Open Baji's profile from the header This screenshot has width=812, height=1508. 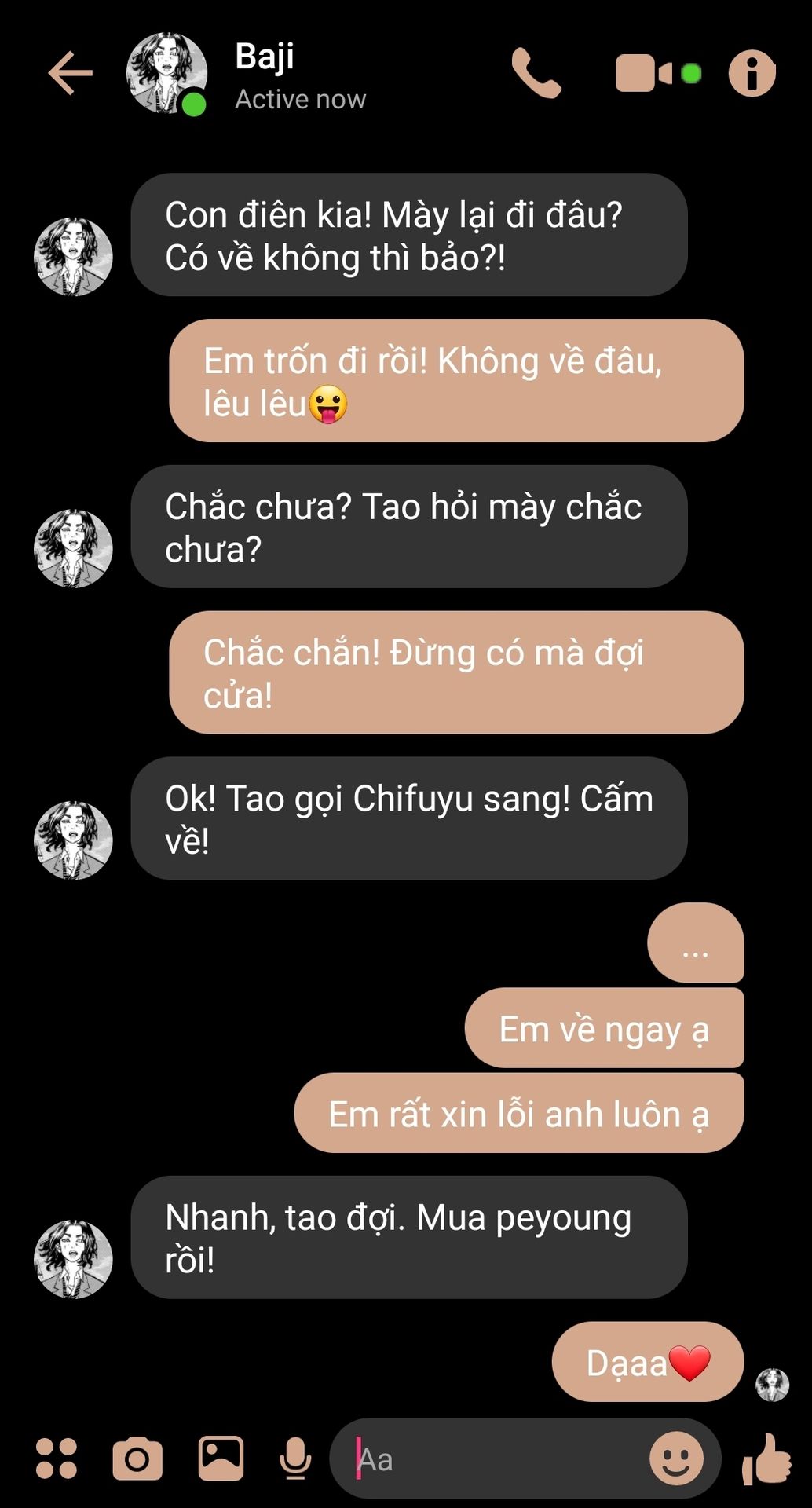(x=167, y=73)
